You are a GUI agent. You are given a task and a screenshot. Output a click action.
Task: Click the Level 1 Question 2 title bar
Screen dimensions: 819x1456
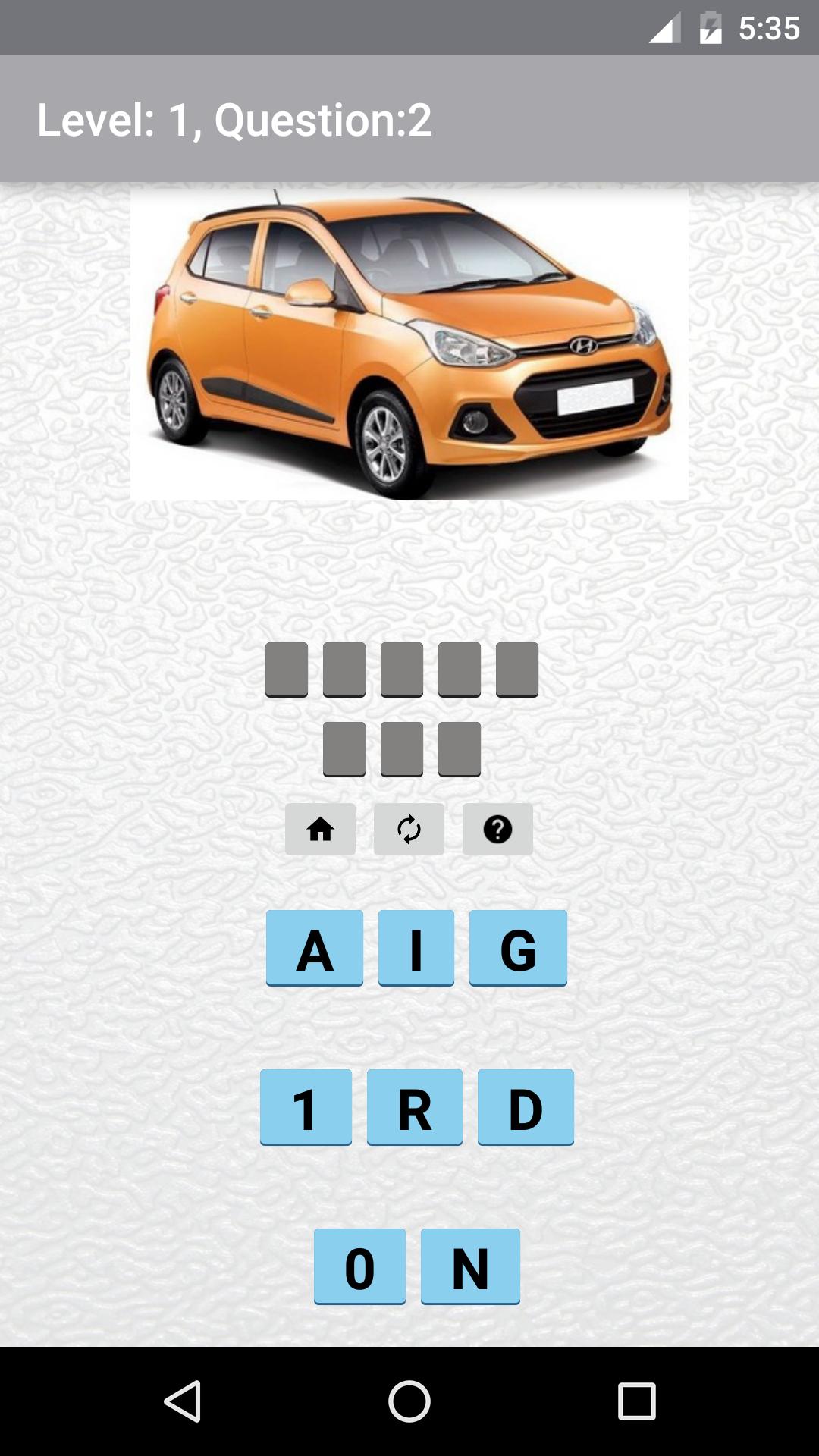[234, 118]
